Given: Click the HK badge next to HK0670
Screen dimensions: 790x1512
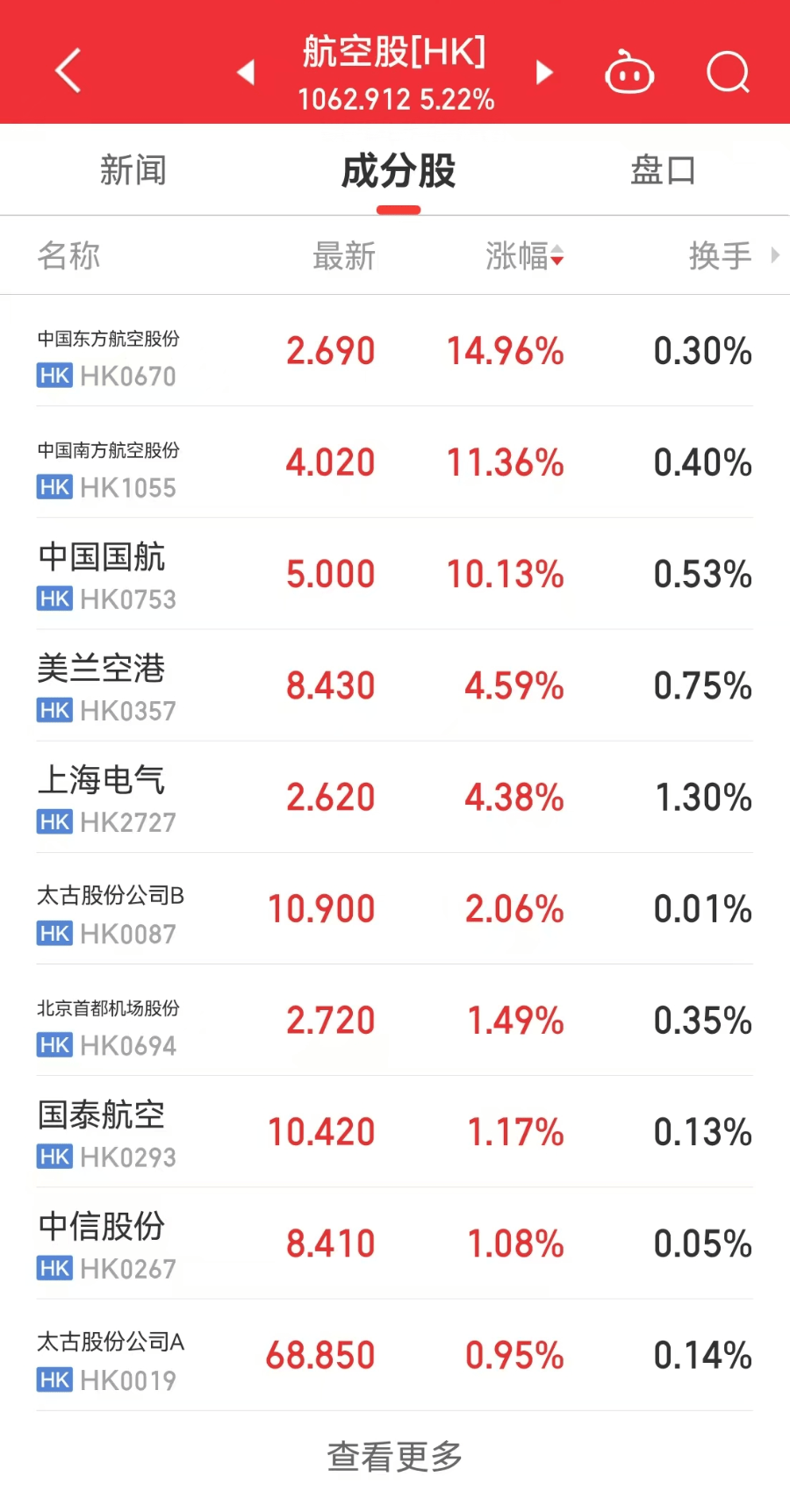Looking at the screenshot, I should tap(54, 376).
